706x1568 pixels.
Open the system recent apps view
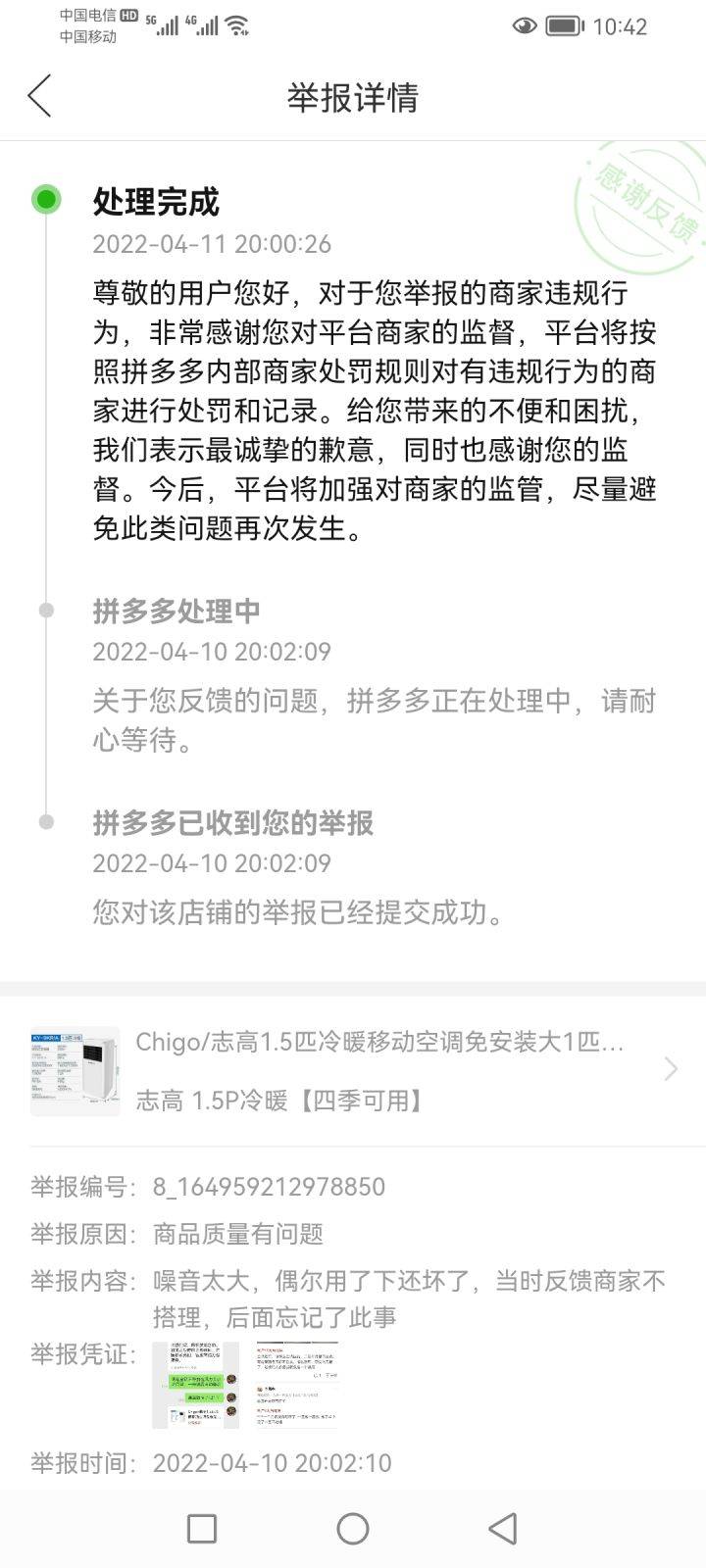(x=202, y=1528)
